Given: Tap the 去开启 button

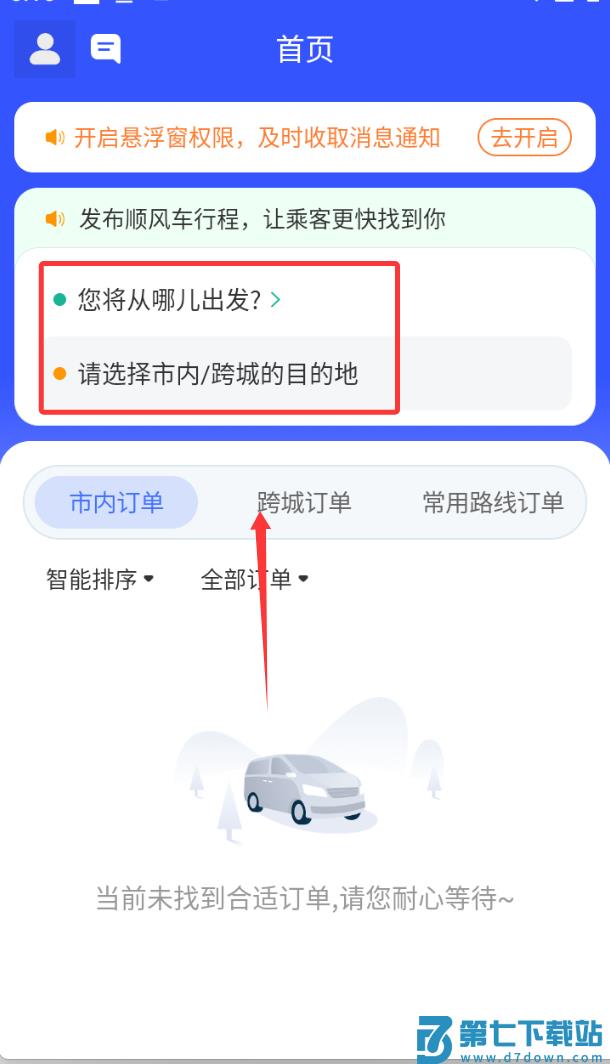Looking at the screenshot, I should tap(524, 138).
